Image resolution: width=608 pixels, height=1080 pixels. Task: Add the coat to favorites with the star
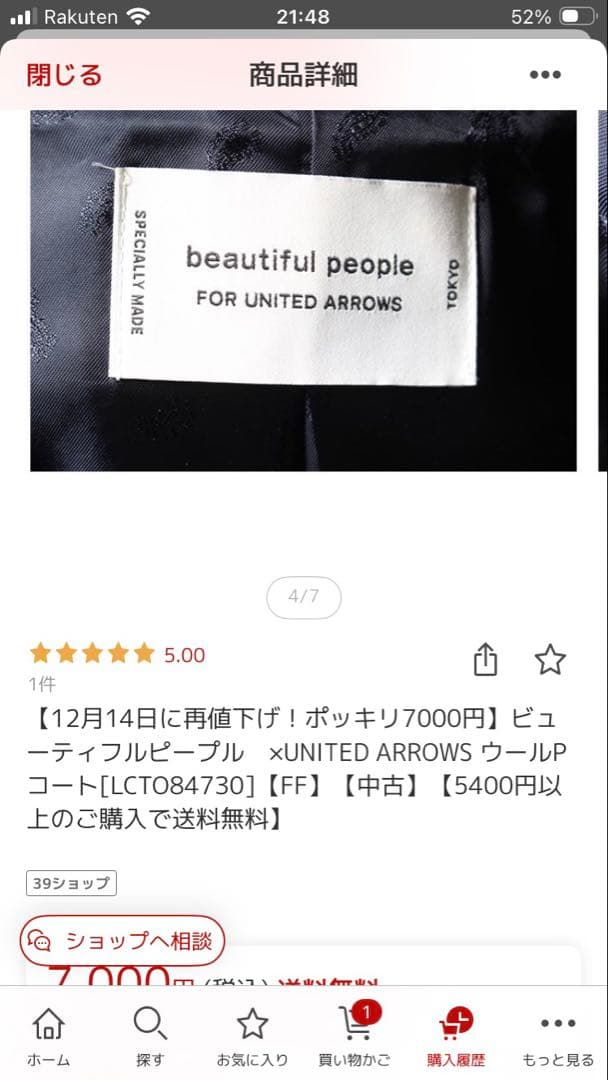(550, 660)
